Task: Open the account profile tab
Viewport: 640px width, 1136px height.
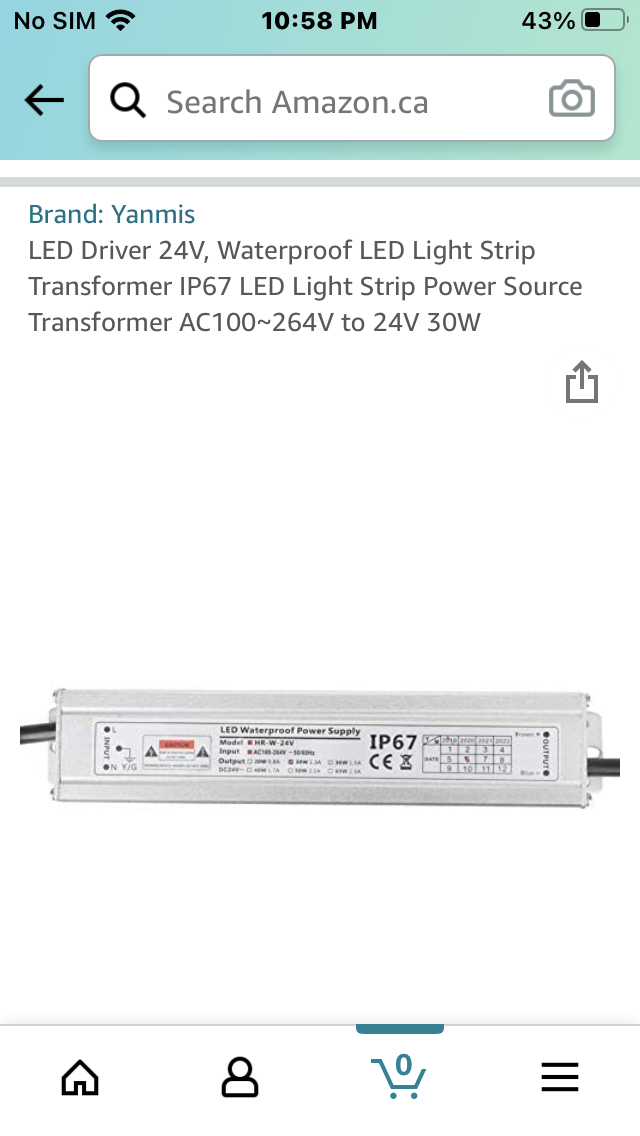Action: (x=239, y=1077)
